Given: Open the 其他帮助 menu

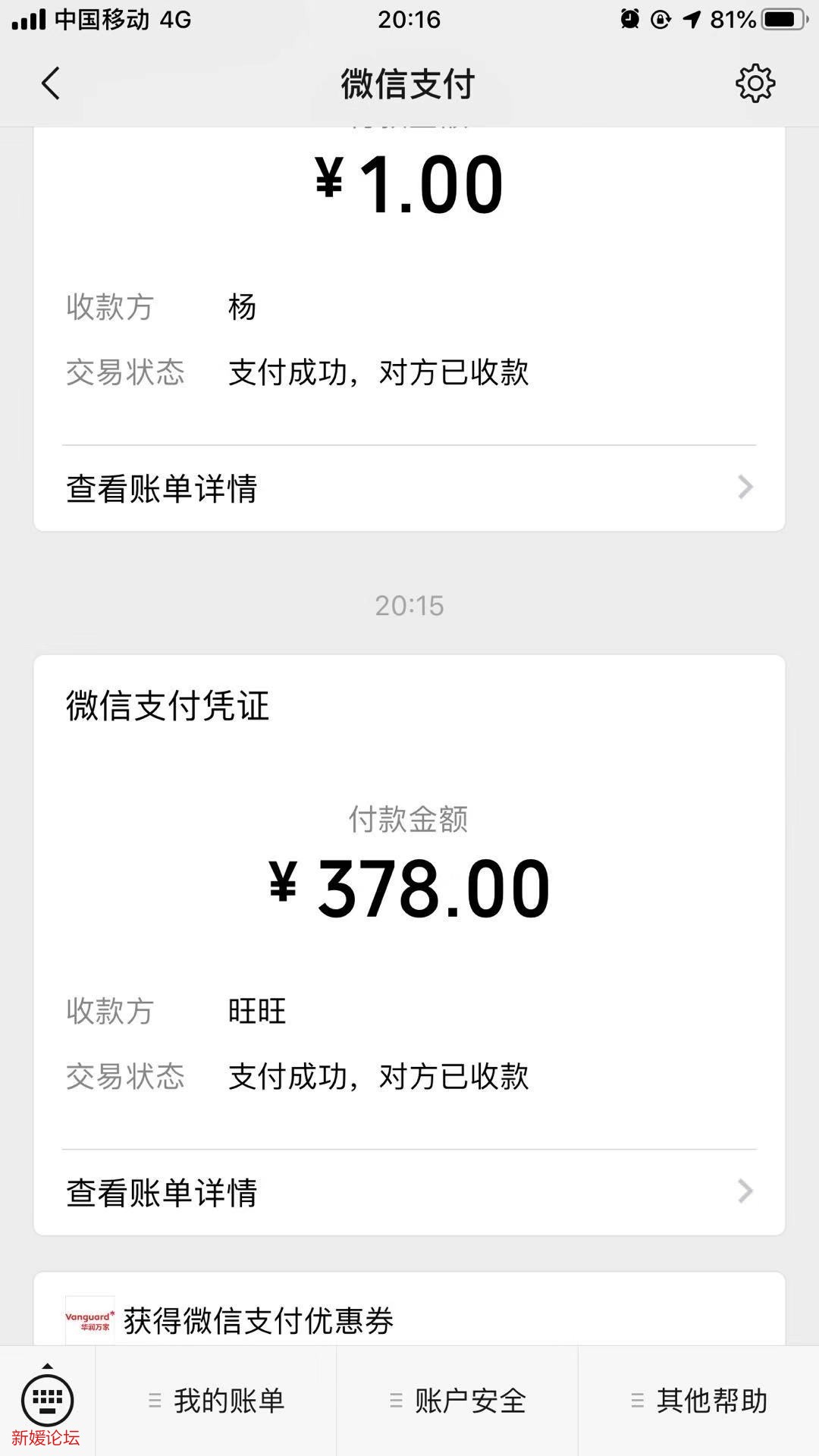Looking at the screenshot, I should [698, 1401].
